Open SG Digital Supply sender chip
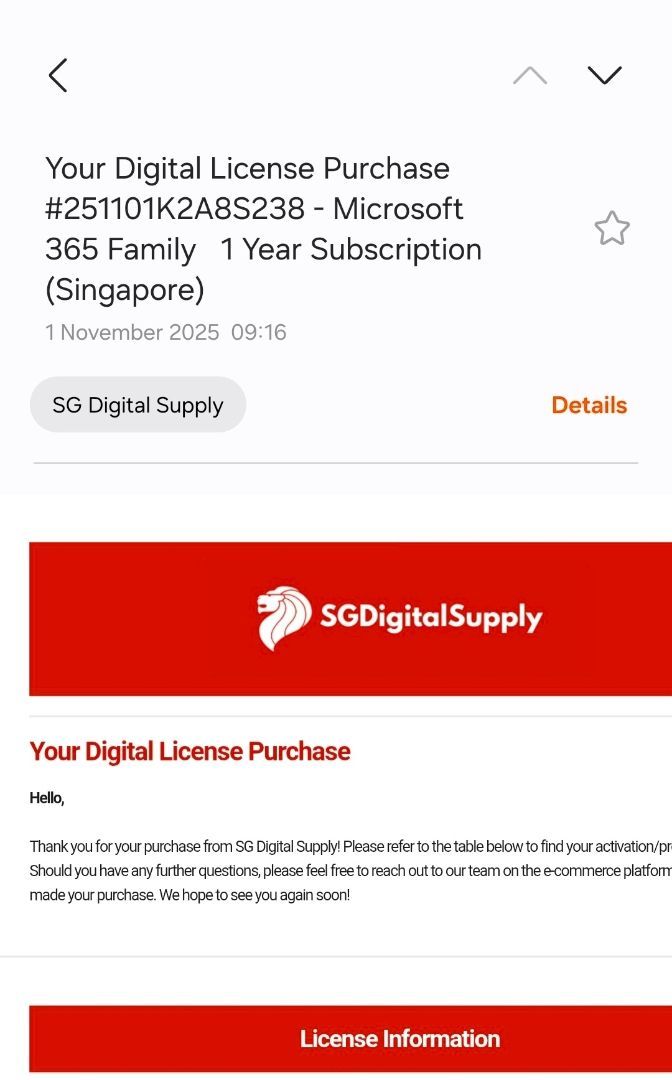Image resolution: width=672 pixels, height=1080 pixels. tap(138, 405)
